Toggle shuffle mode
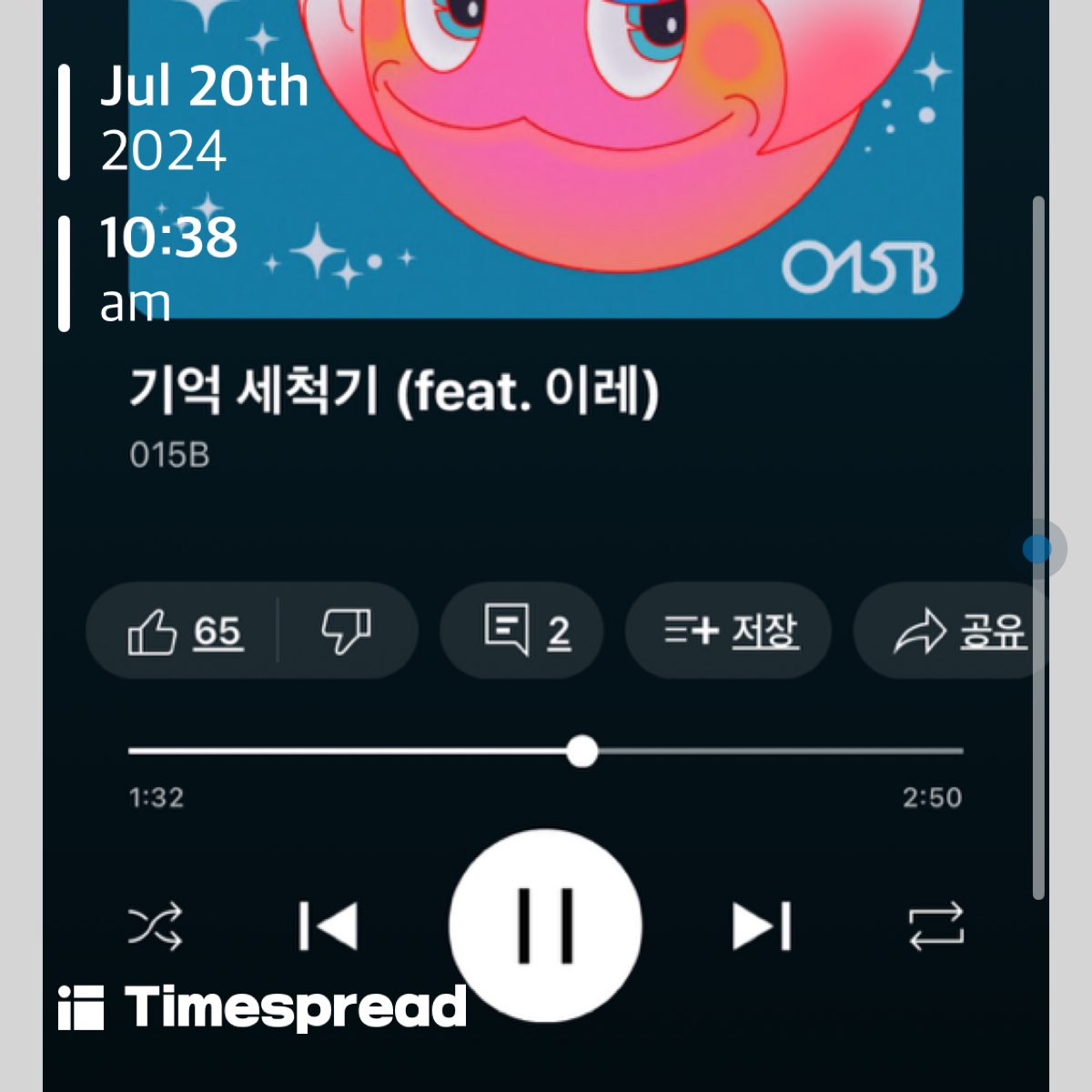This screenshot has width=1092, height=1092. (156, 927)
